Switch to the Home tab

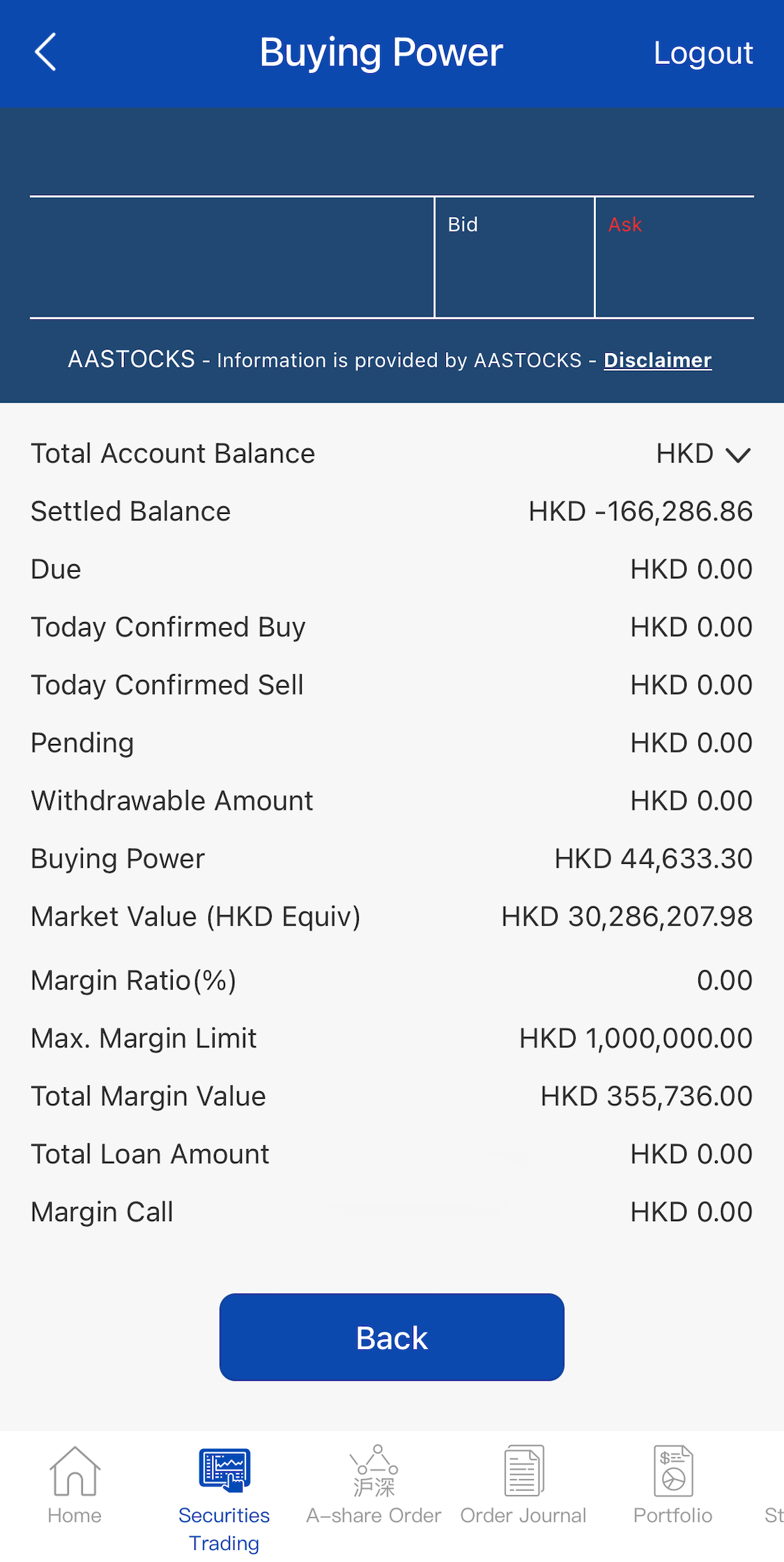pyautogui.click(x=75, y=1485)
